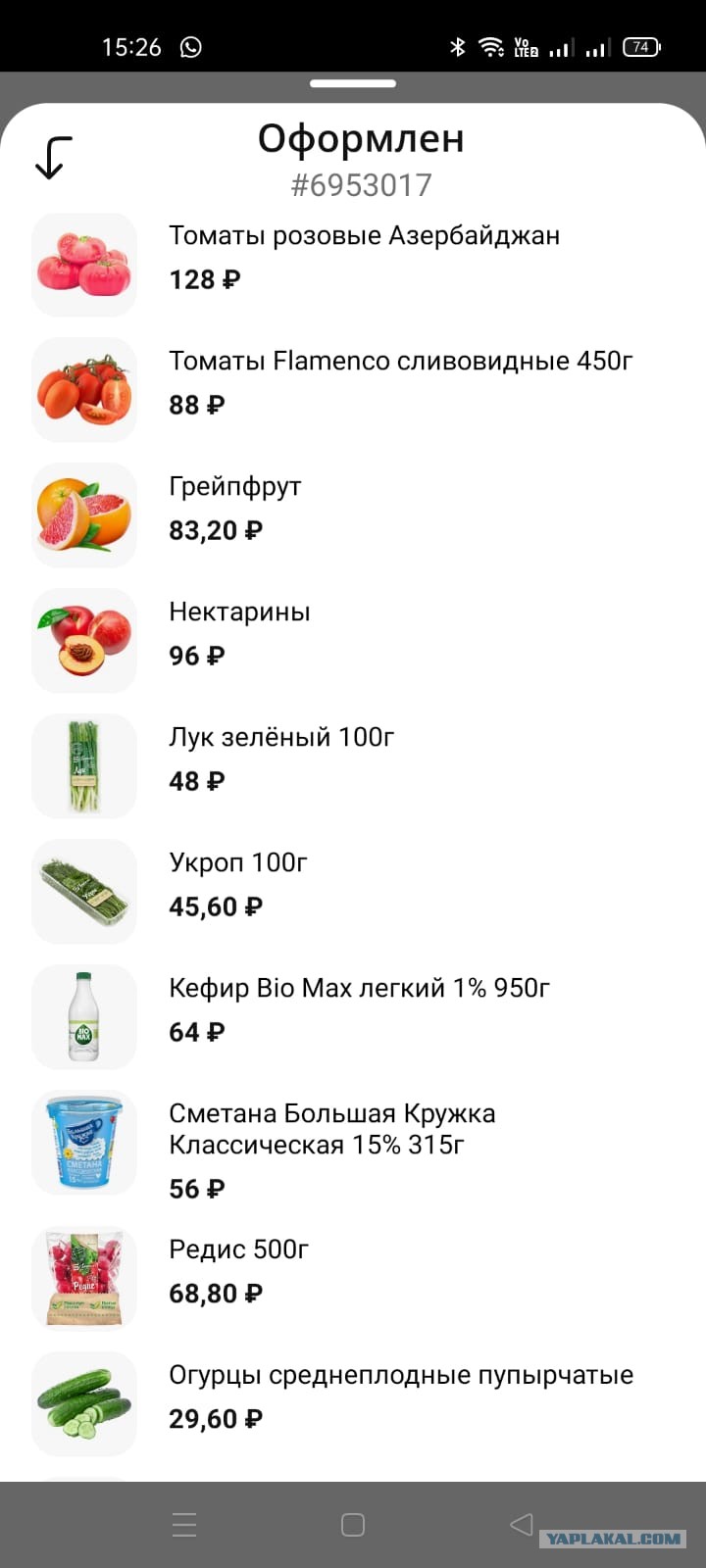706x1568 pixels.
Task: Open the system recent apps menu
Action: (x=184, y=1524)
